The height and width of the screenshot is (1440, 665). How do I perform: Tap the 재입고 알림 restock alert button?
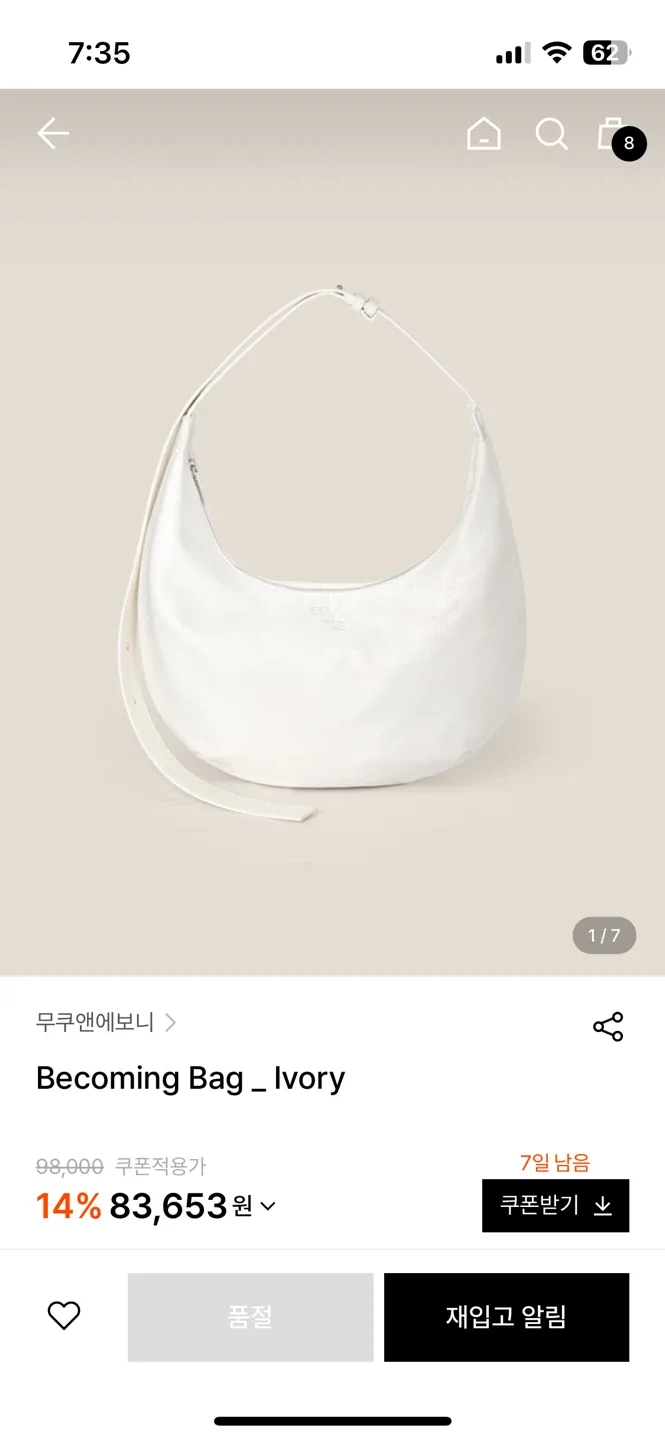pos(506,1317)
